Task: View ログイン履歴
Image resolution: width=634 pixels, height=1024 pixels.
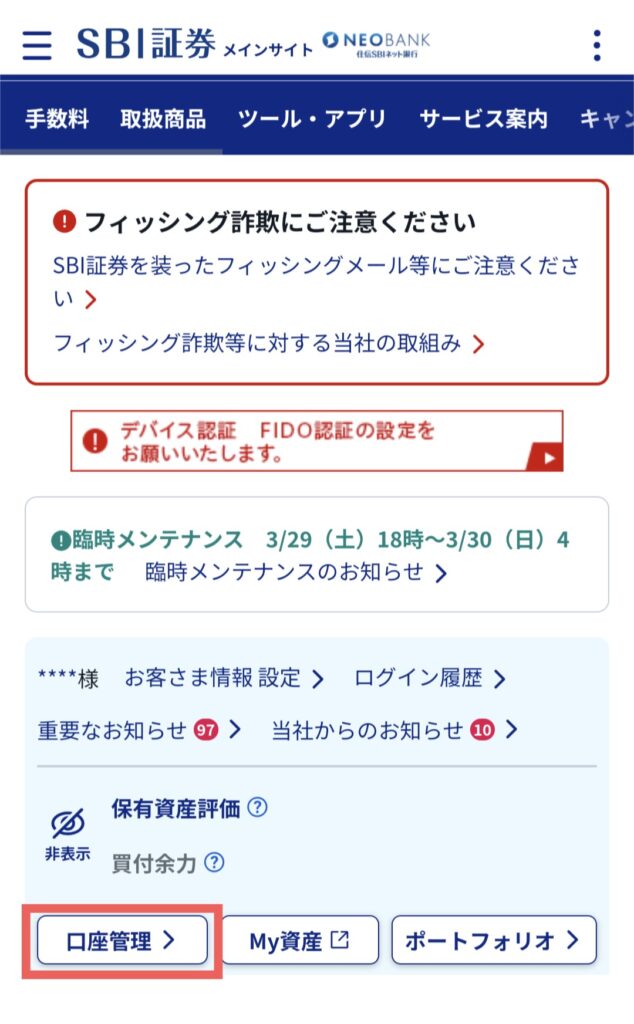Action: pos(429,678)
